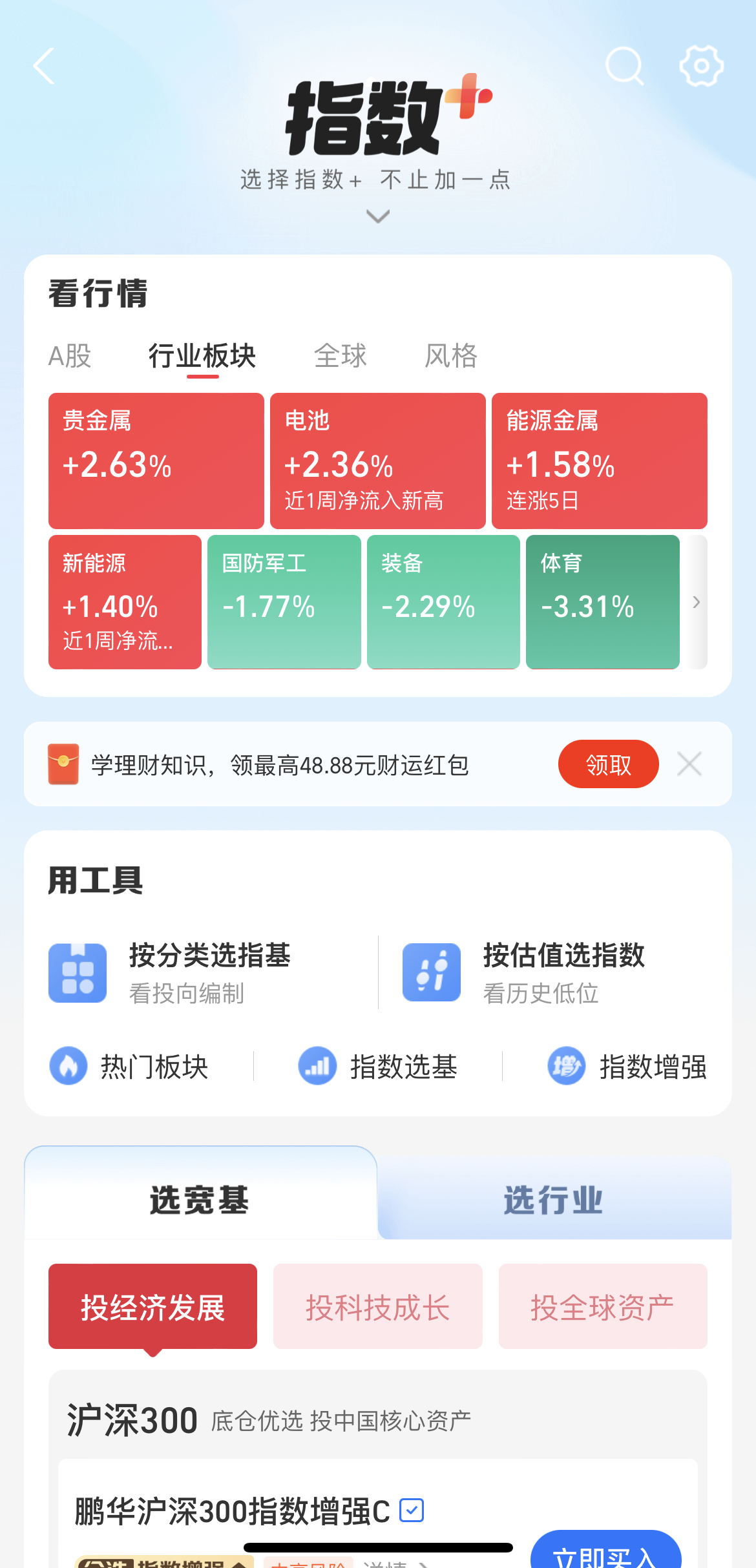Tap 领取 to claim the red envelope
Image resolution: width=756 pixels, height=1568 pixels.
tap(608, 764)
